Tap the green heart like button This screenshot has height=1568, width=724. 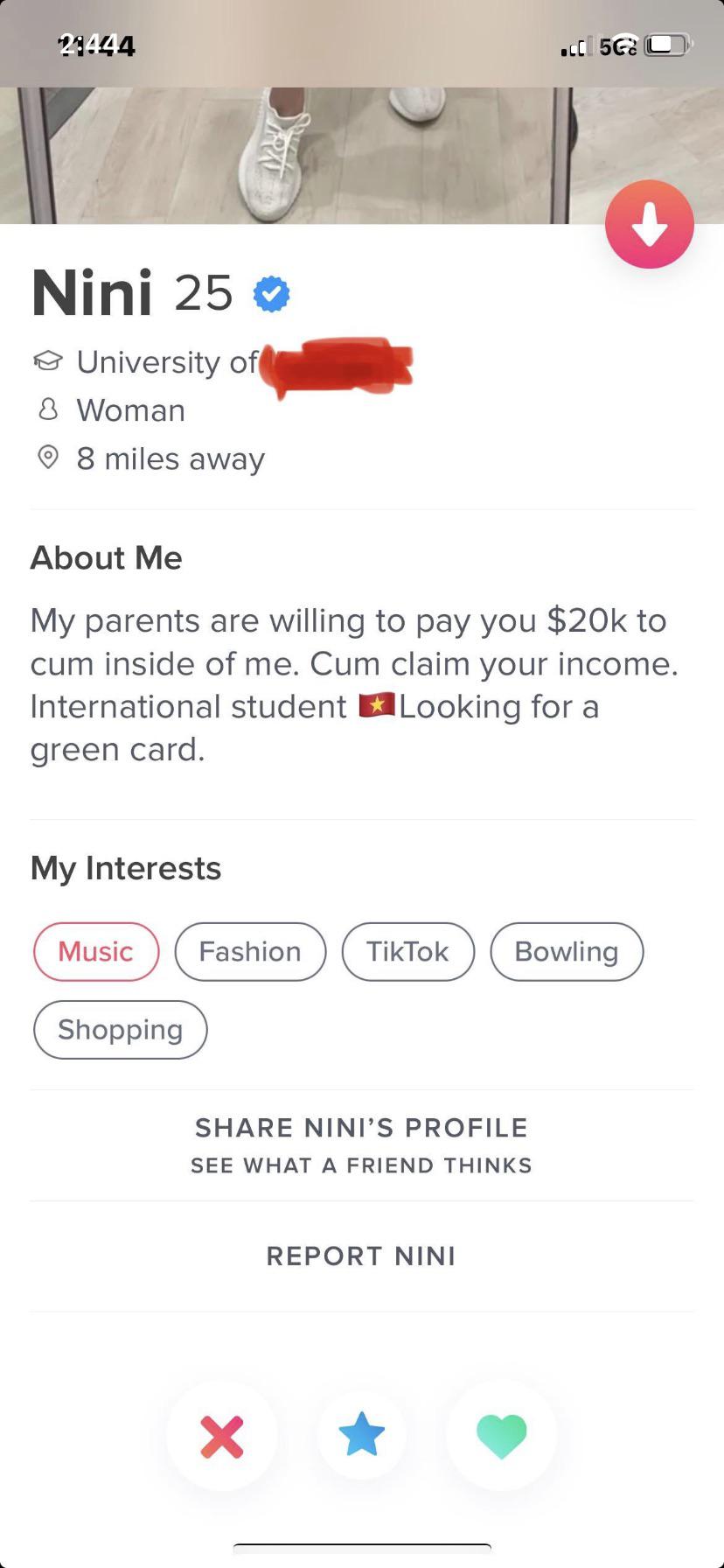pos(501,1434)
